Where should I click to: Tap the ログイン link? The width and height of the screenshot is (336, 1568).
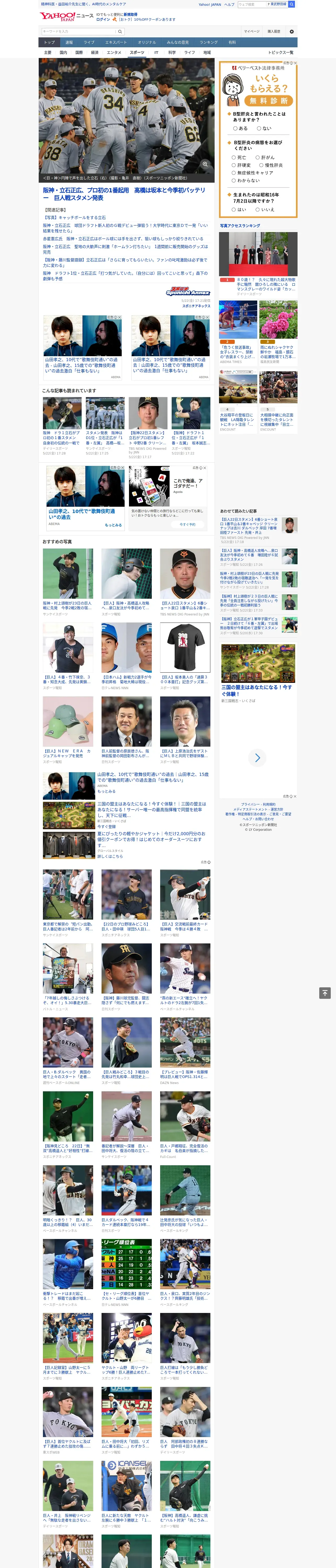tap(103, 20)
